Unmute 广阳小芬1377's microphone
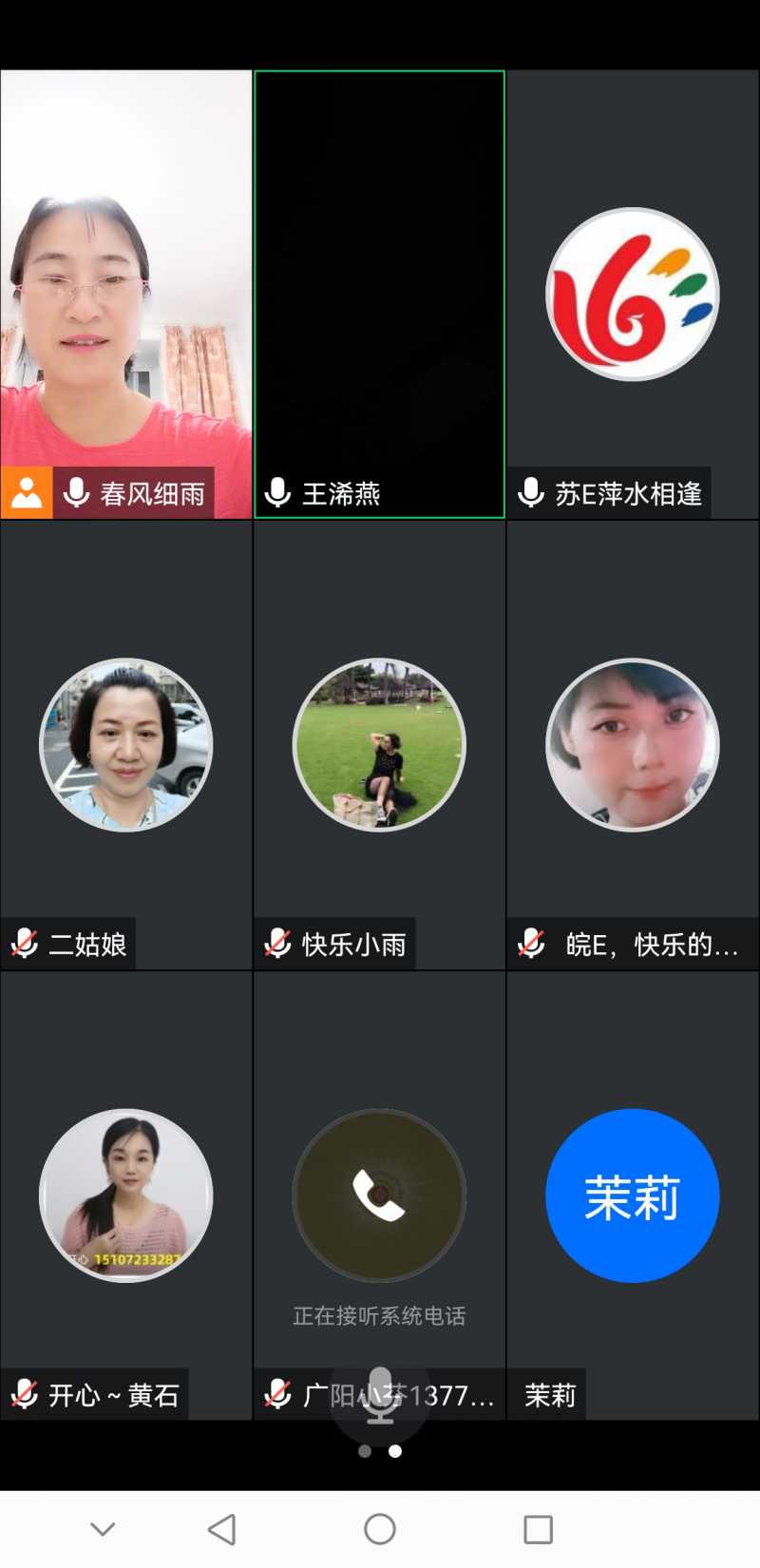 275,1394
